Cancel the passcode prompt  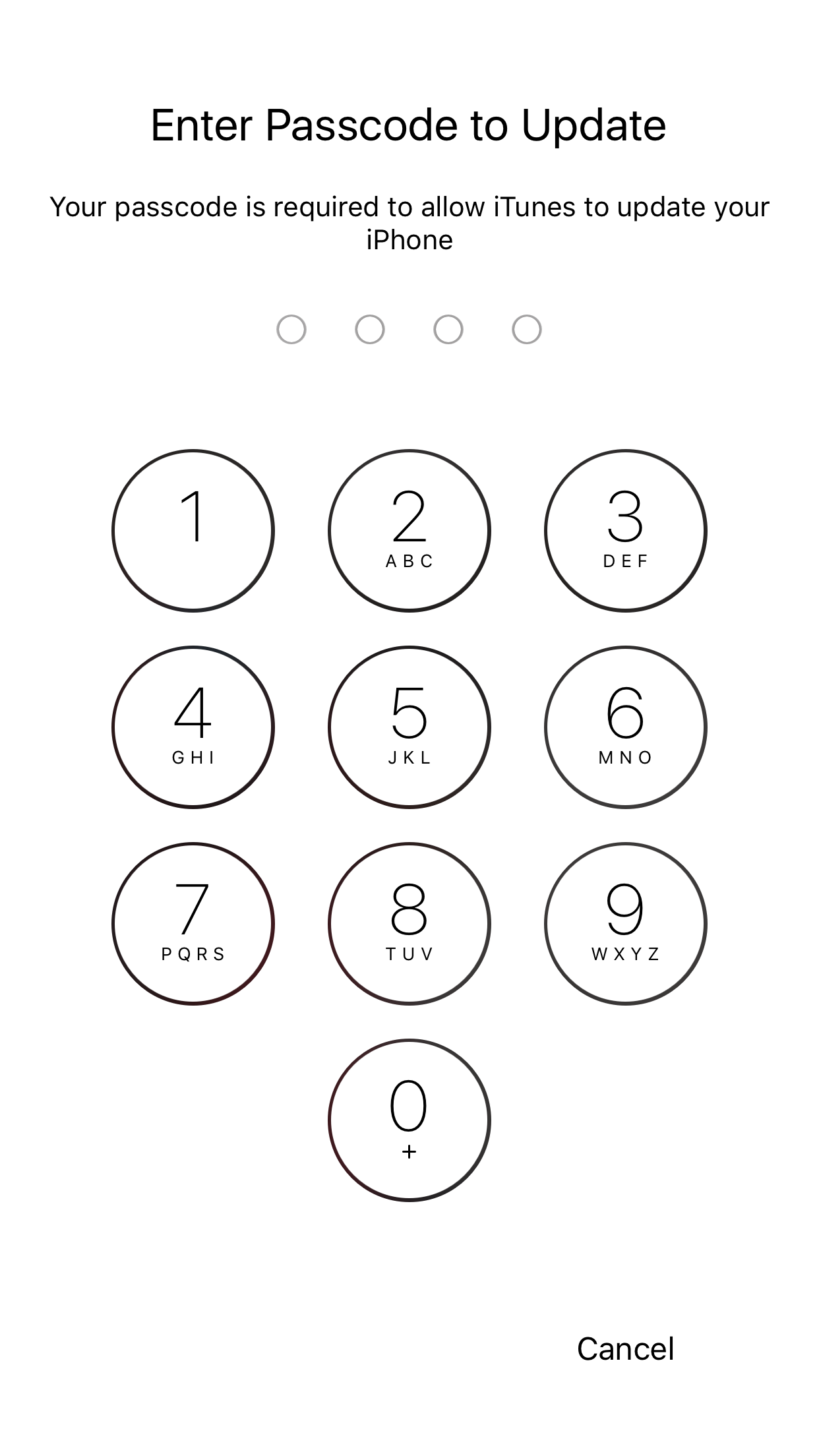tap(626, 1349)
